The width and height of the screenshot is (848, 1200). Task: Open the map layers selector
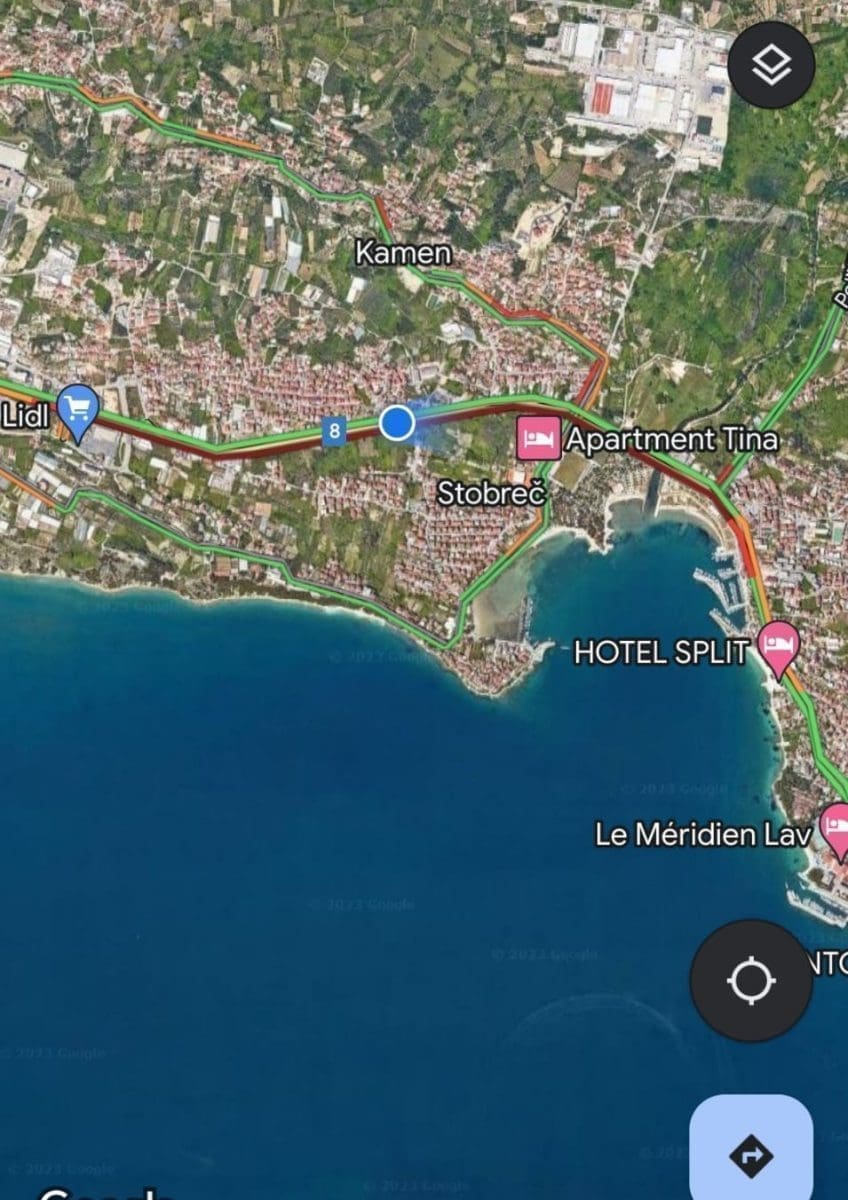[771, 66]
